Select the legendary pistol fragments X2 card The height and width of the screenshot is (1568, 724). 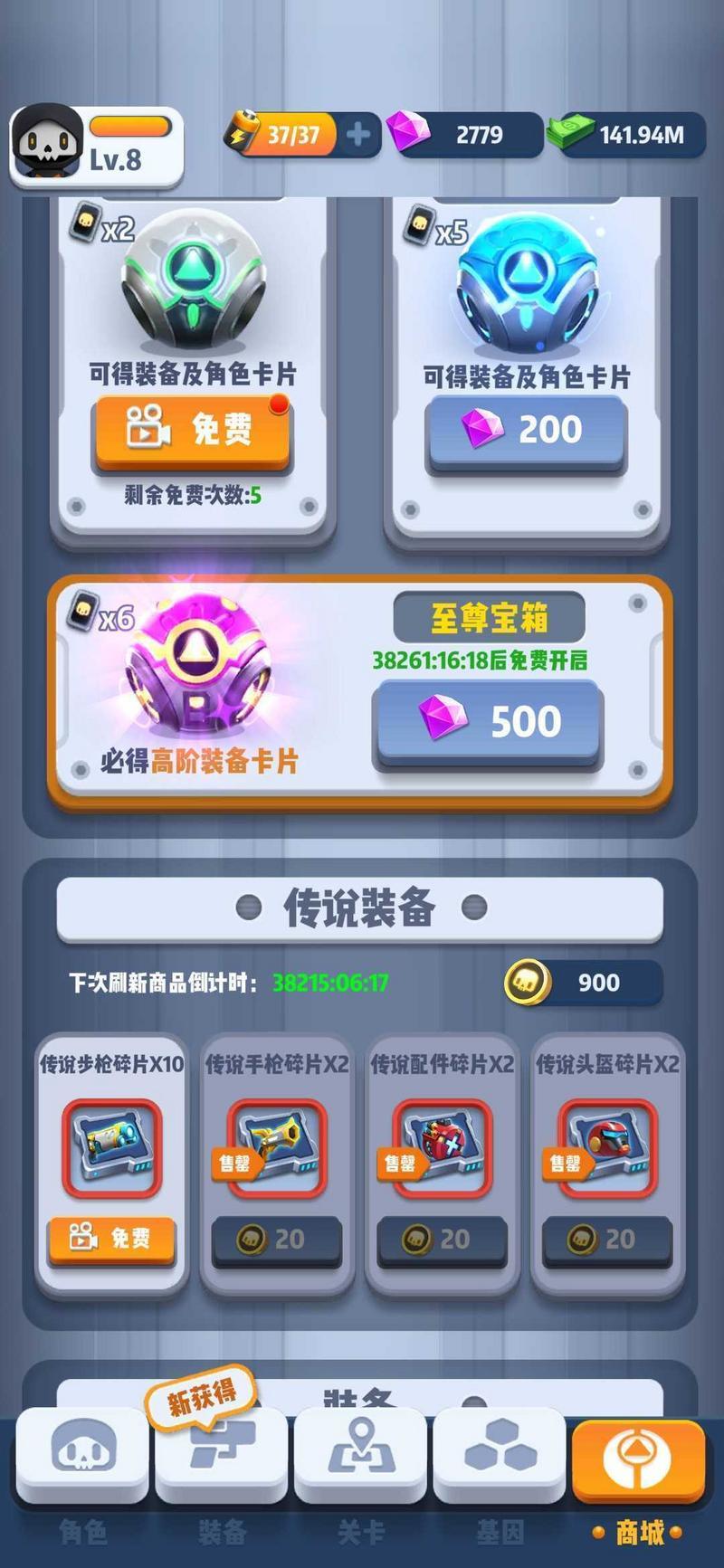(276, 1149)
